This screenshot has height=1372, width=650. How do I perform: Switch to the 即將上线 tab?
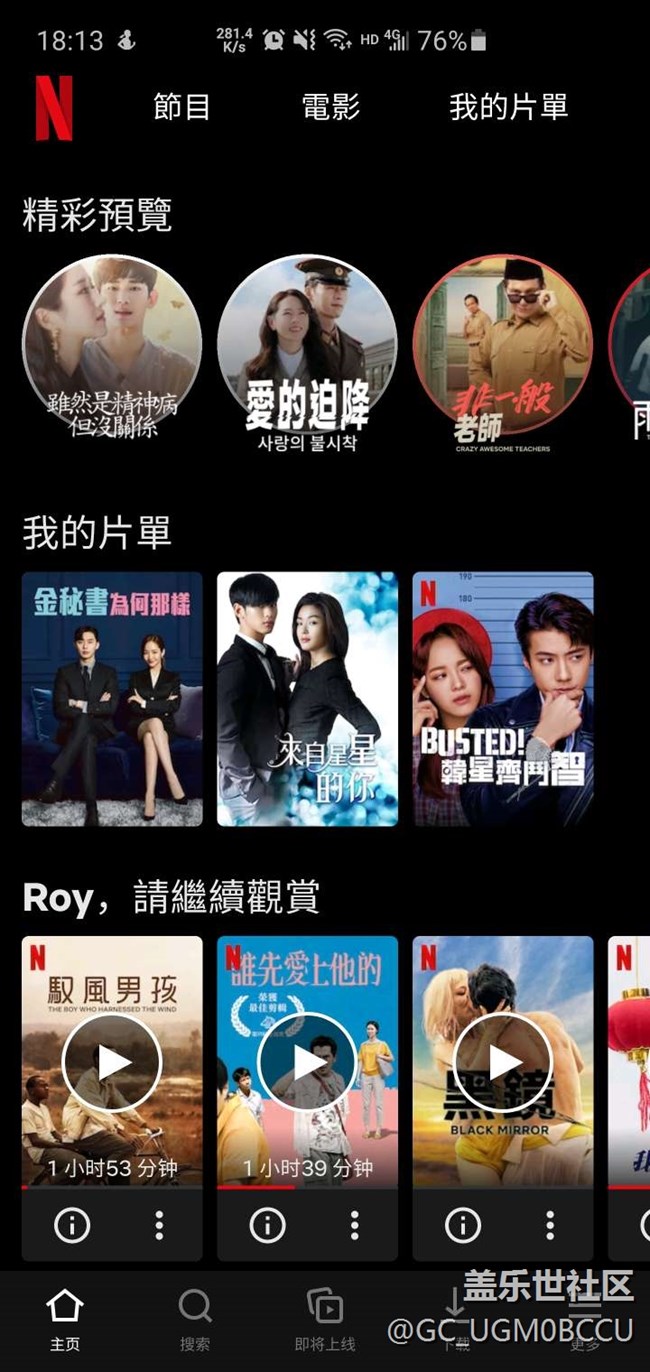coord(325,1319)
